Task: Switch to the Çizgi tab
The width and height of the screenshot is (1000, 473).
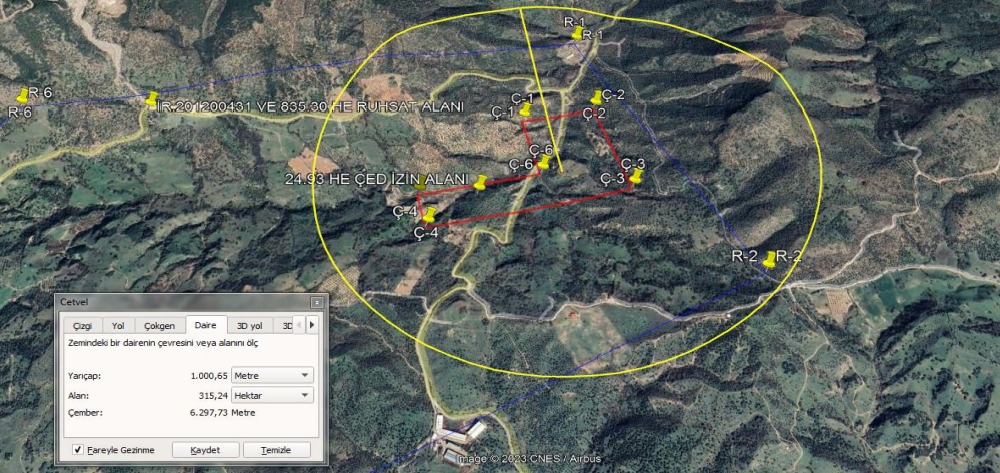Action: 83,325
